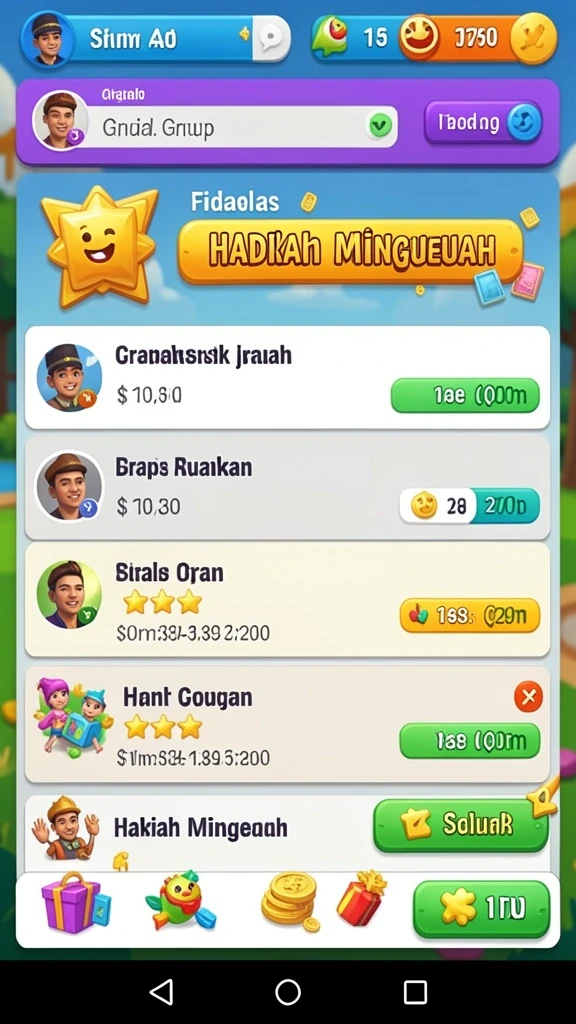This screenshot has height=1024, width=576.
Task: Tap the yellow button in Birals Oran row
Action: [x=470, y=615]
